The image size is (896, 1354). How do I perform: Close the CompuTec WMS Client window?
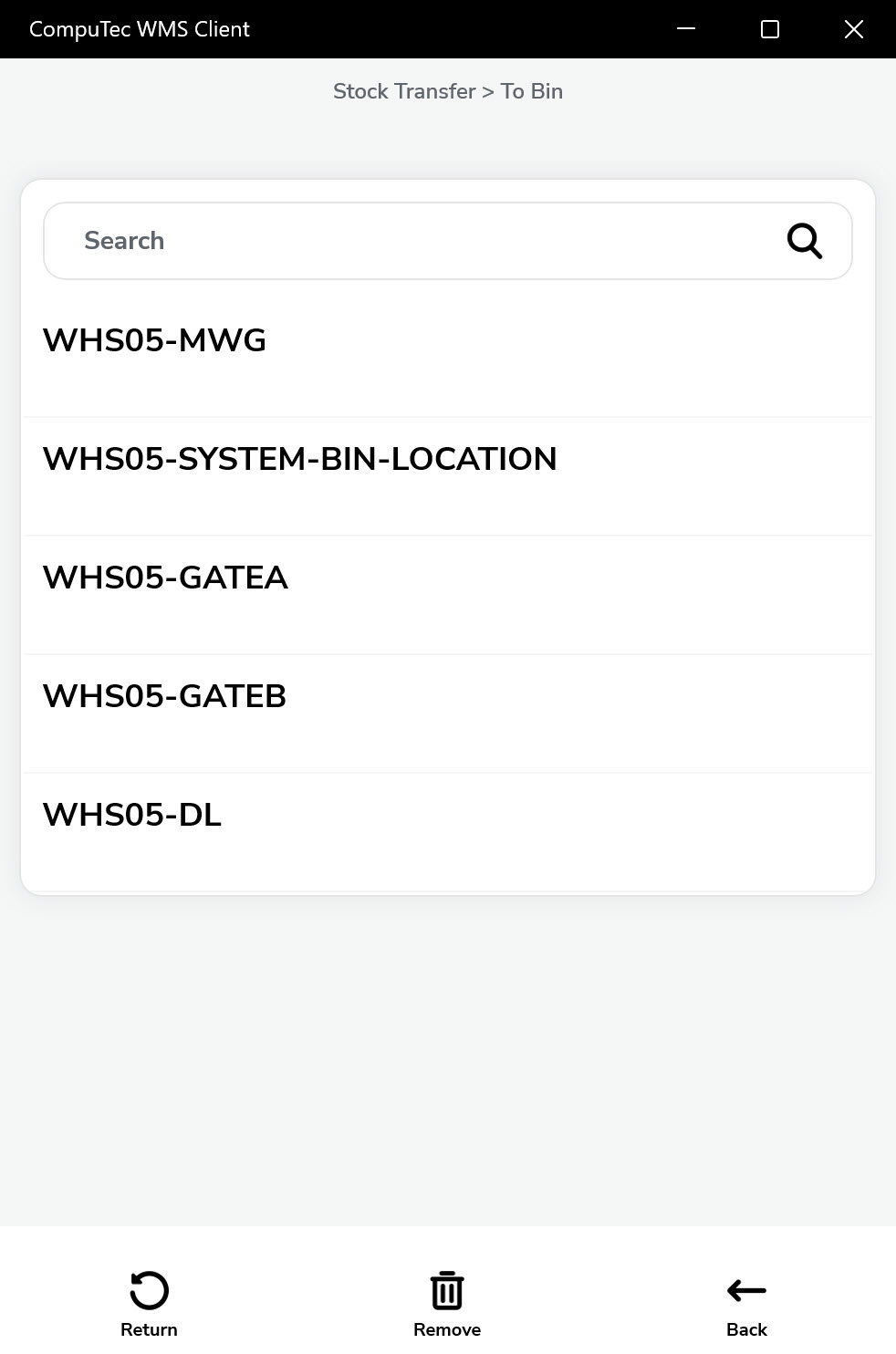tap(854, 29)
